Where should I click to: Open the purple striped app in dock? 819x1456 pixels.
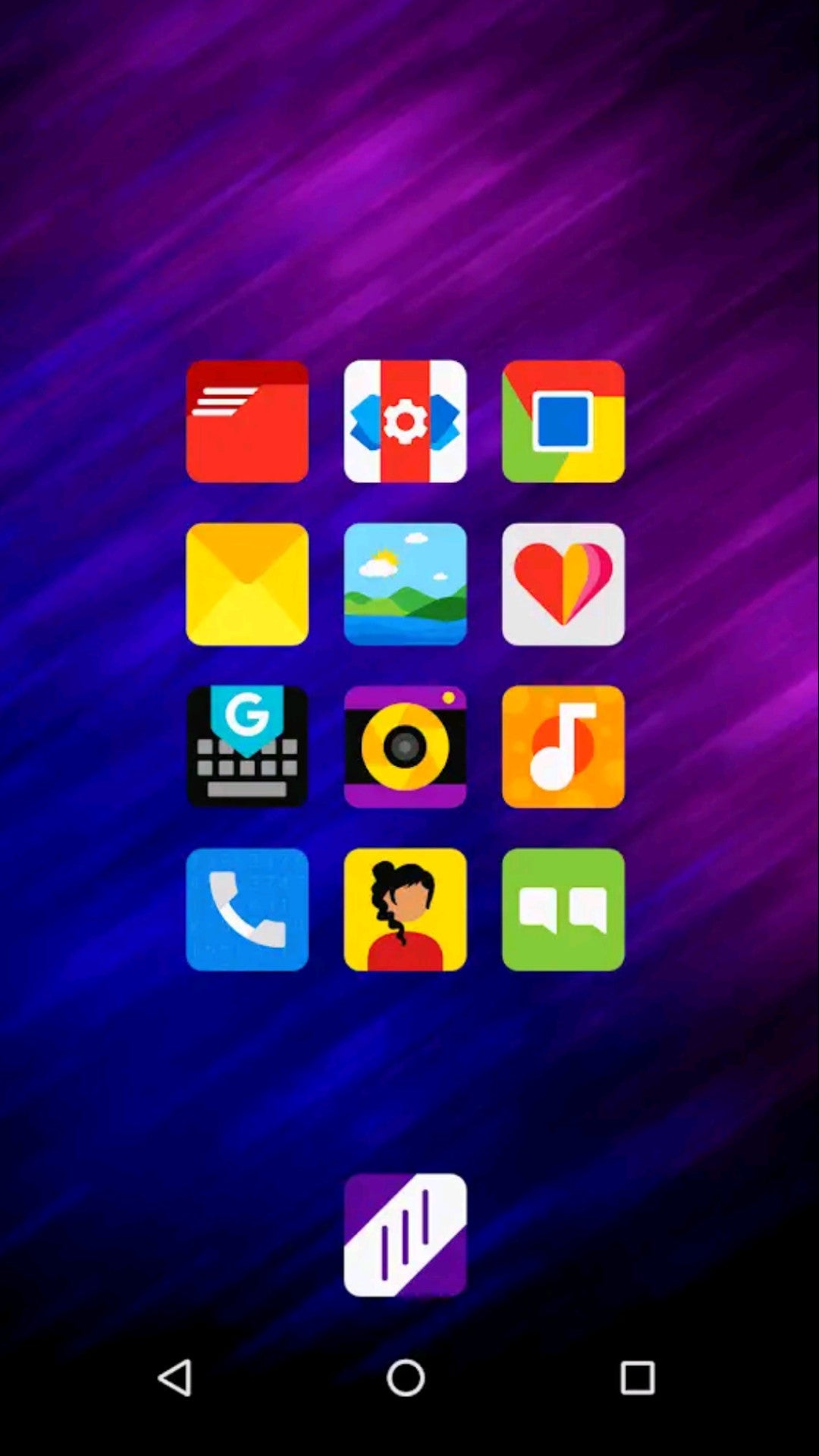[x=405, y=1235]
